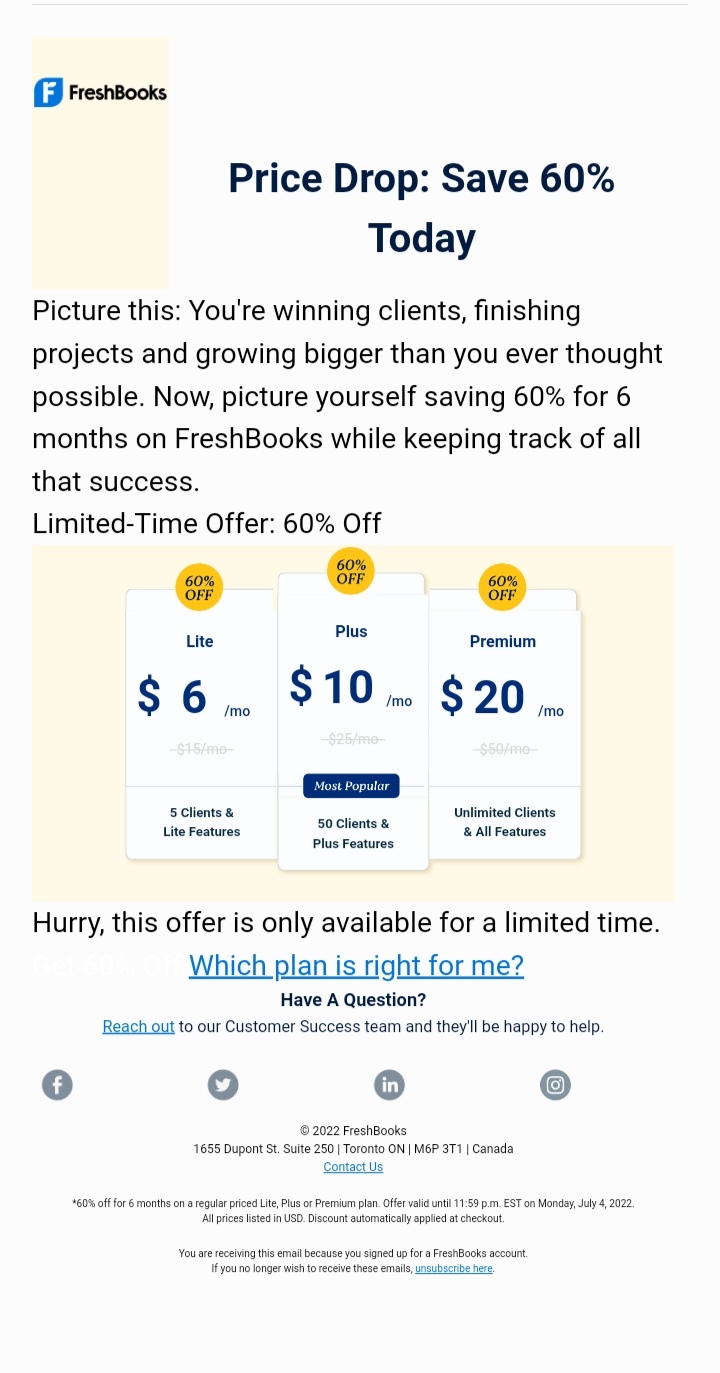Screen dimensions: 720x1373
Task: Tap "unsubscribe here" to stop emails
Action: point(454,1268)
